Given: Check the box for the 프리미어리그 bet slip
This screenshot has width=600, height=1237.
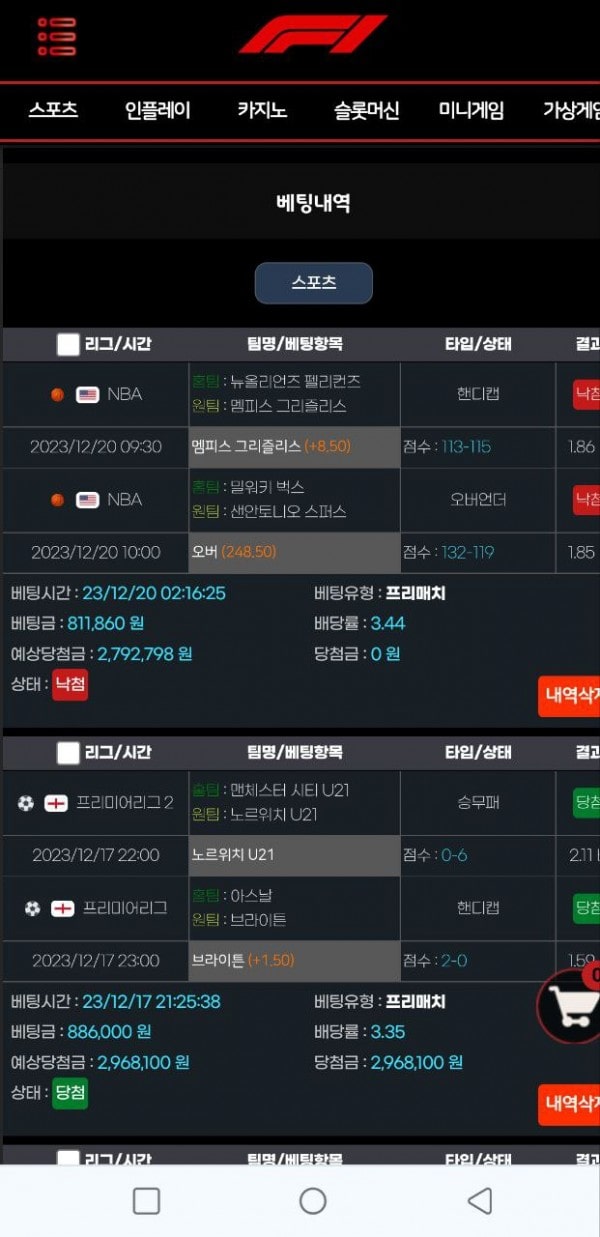Looking at the screenshot, I should [x=68, y=753].
